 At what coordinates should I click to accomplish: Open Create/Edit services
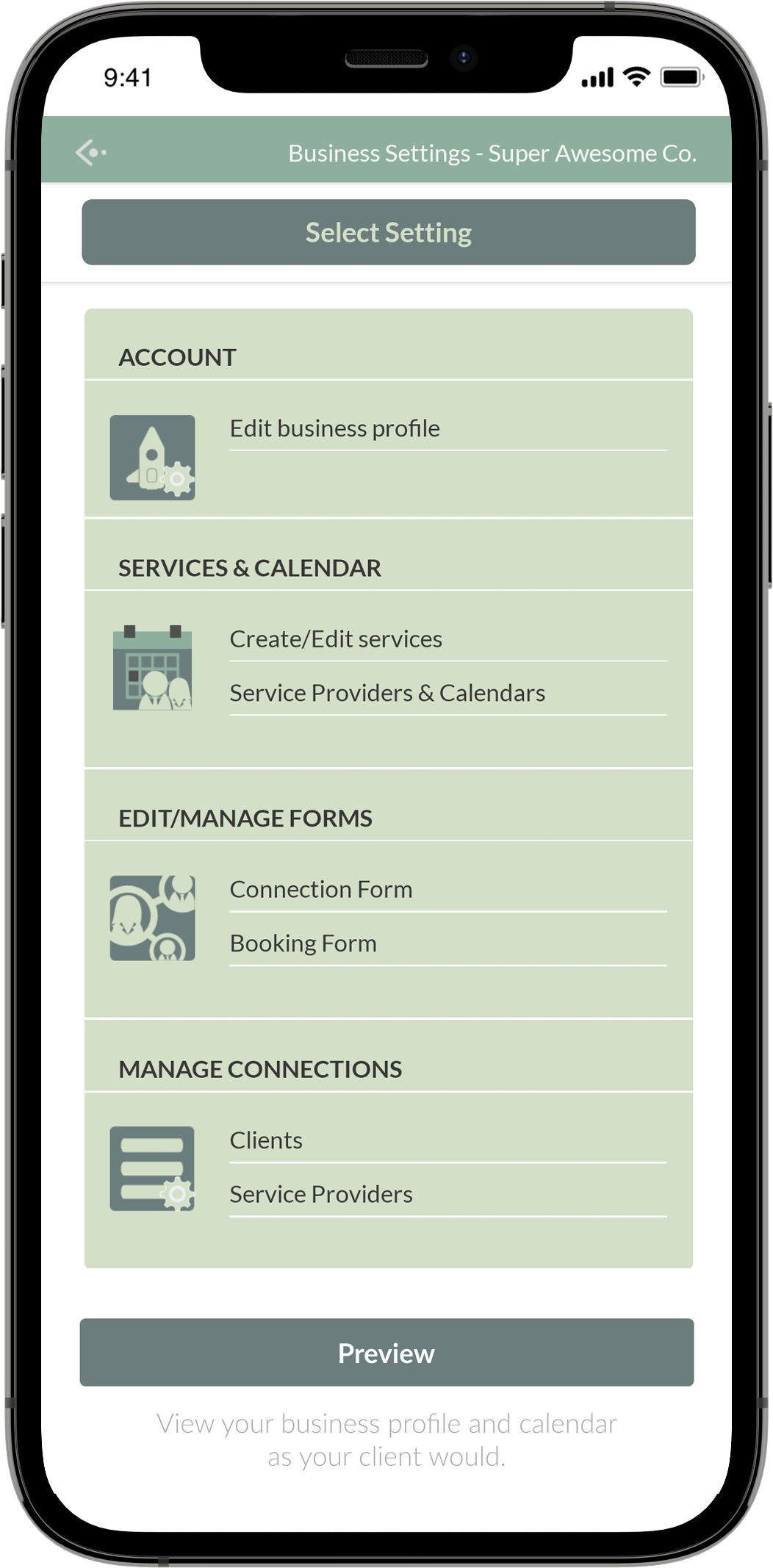pos(447,639)
